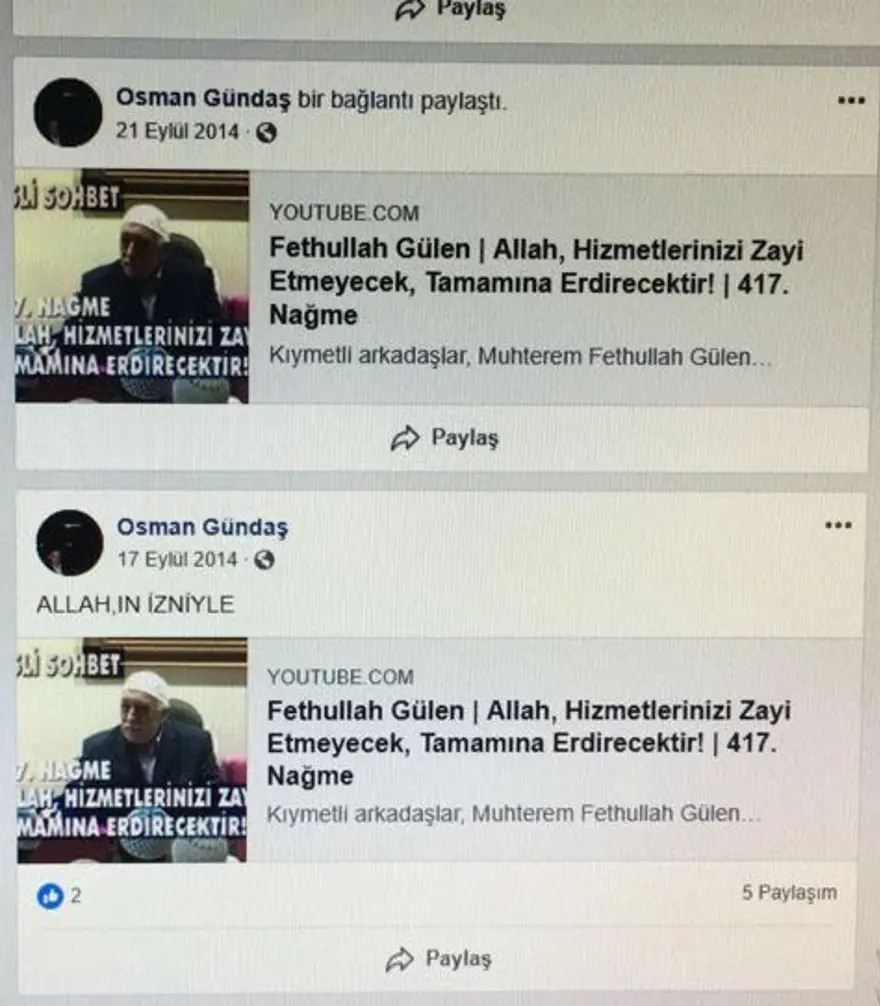This screenshot has width=880, height=1006.
Task: Open Osman Gündaş profile from the 17 Eylül post
Action: click(202, 527)
